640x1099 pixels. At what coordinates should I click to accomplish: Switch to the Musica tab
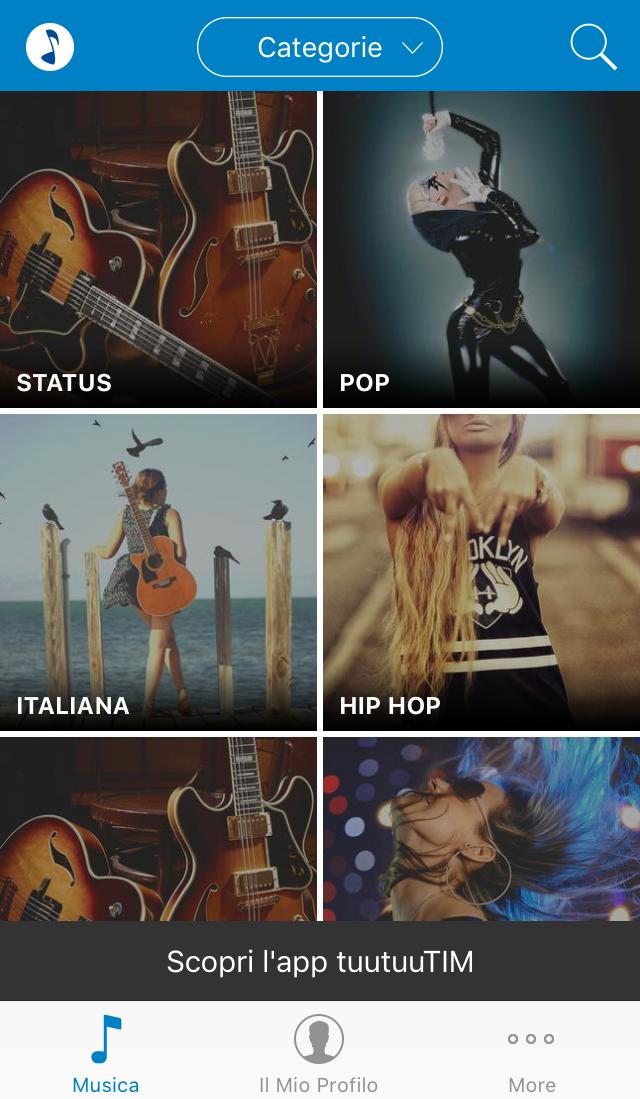click(x=106, y=1052)
